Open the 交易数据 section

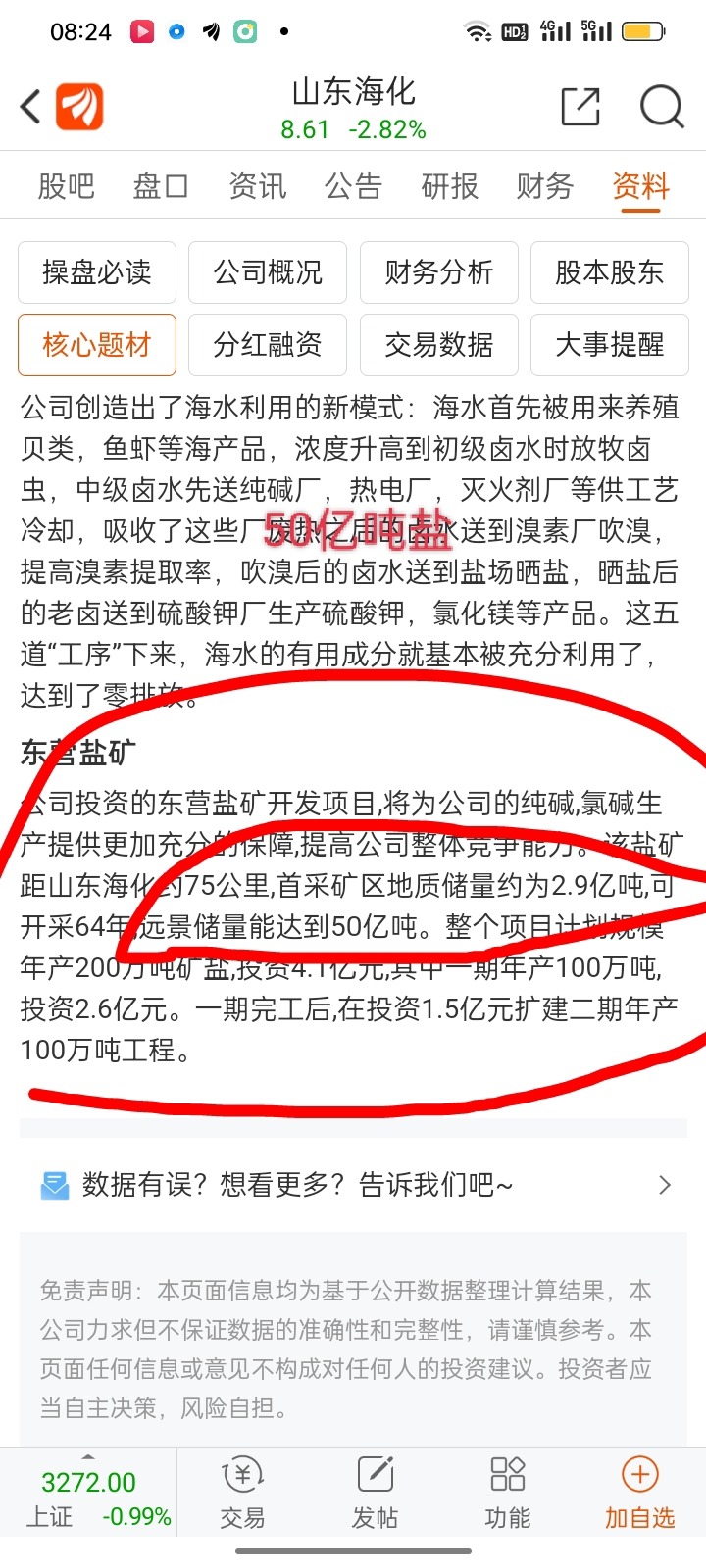438,345
